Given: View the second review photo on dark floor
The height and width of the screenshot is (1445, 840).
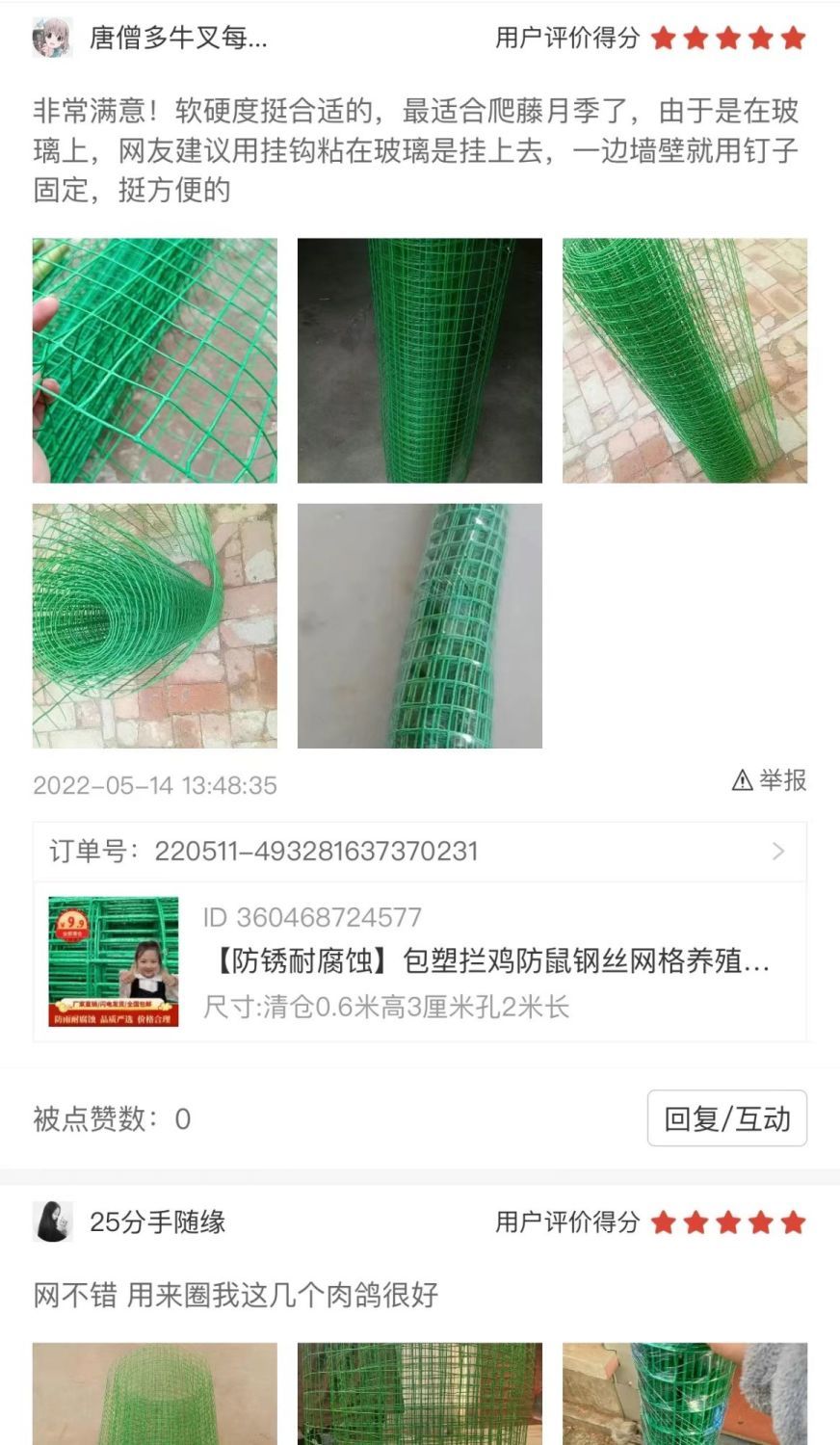Looking at the screenshot, I should coord(419,360).
